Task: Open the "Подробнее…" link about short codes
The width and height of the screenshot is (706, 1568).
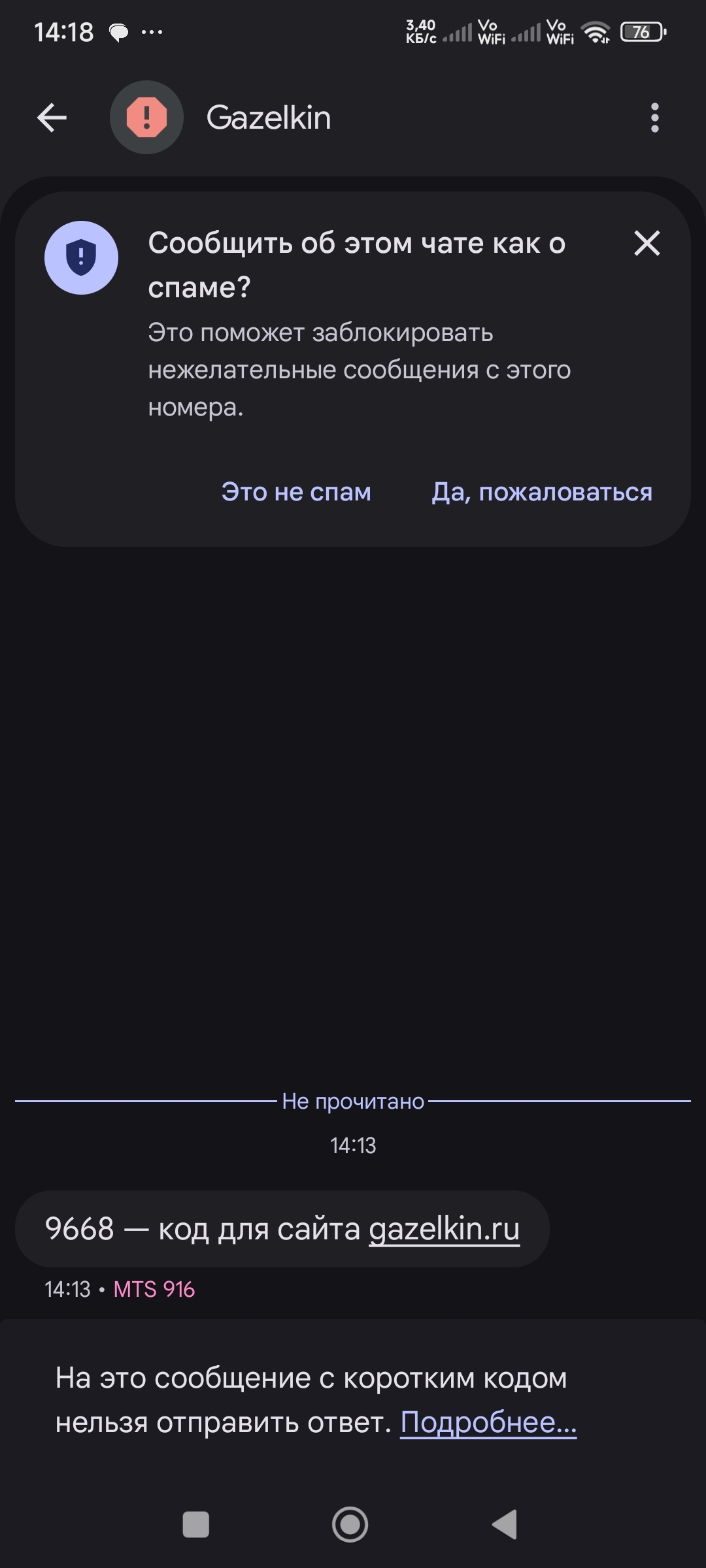Action: click(488, 1422)
